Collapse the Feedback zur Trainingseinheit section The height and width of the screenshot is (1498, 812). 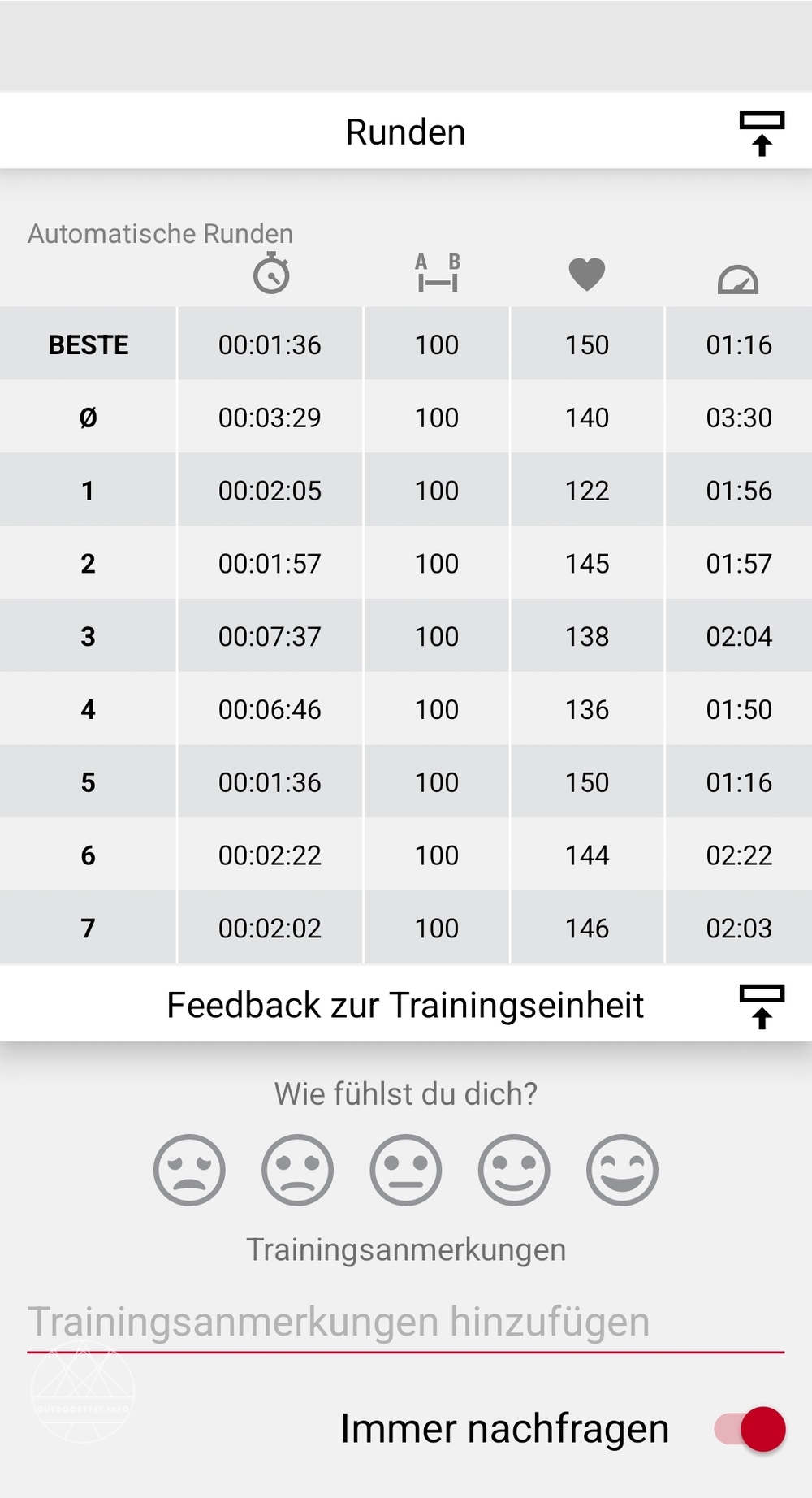(x=761, y=1006)
